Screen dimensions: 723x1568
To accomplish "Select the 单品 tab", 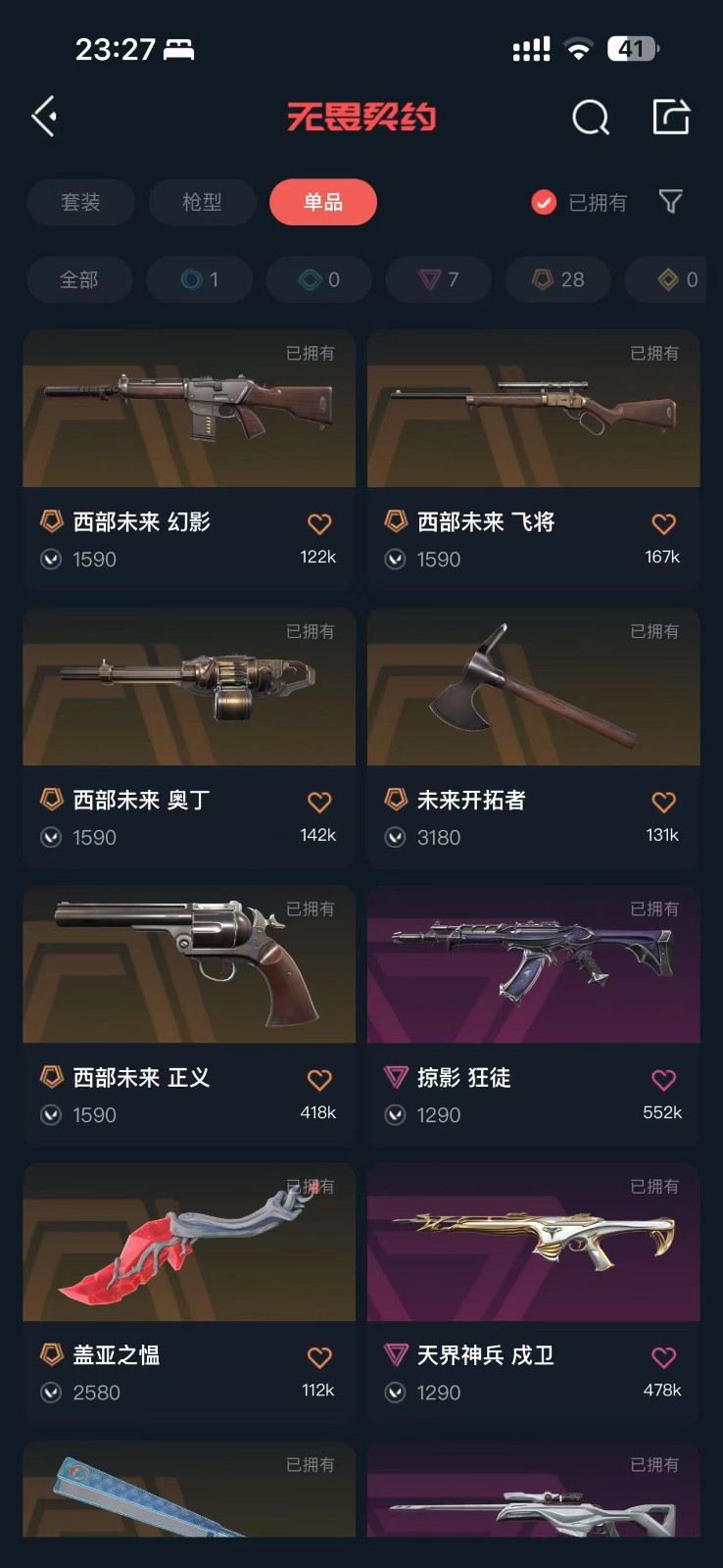I will coord(323,202).
